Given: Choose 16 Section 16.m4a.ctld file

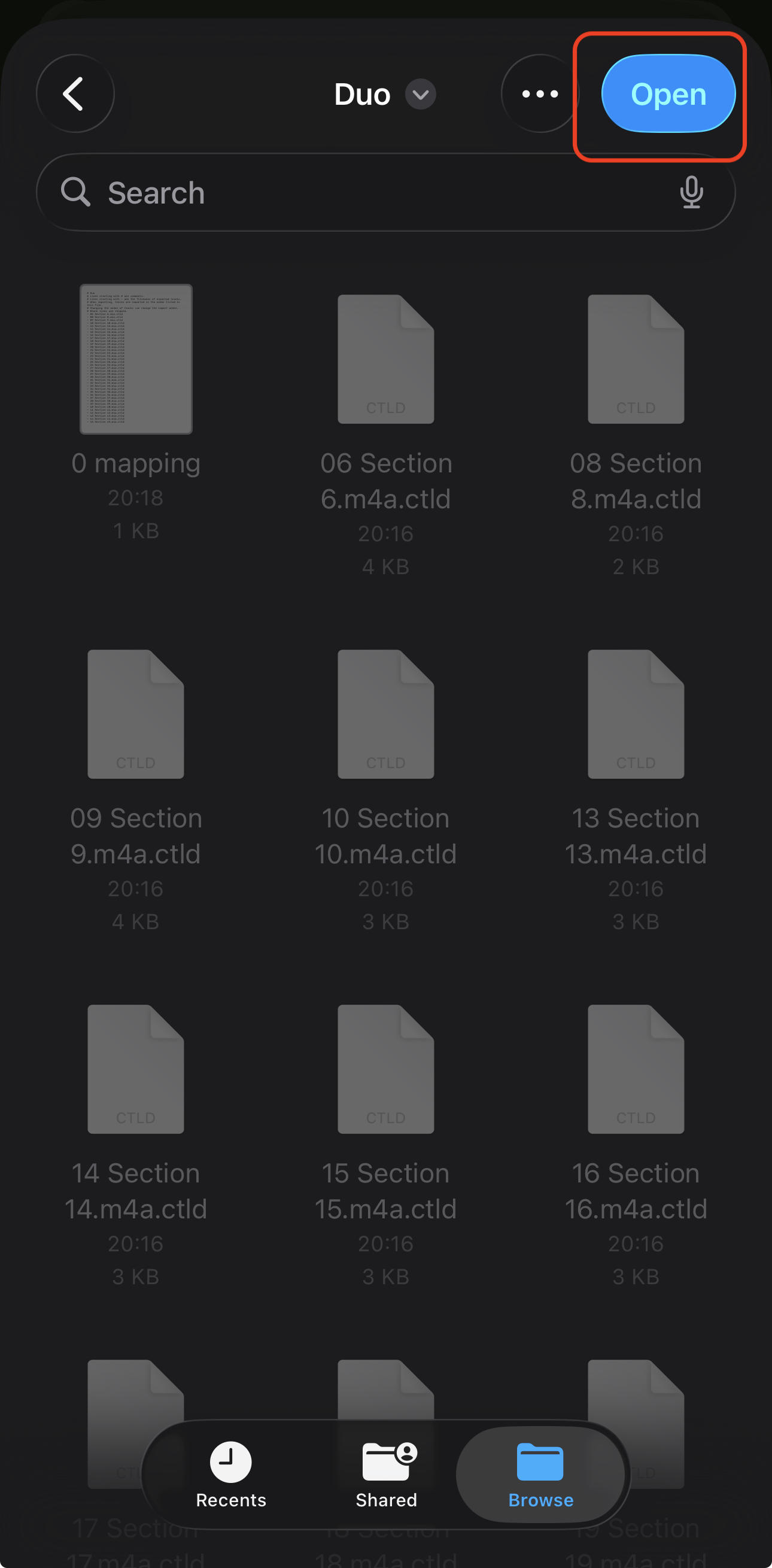Looking at the screenshot, I should pyautogui.click(x=636, y=1069).
